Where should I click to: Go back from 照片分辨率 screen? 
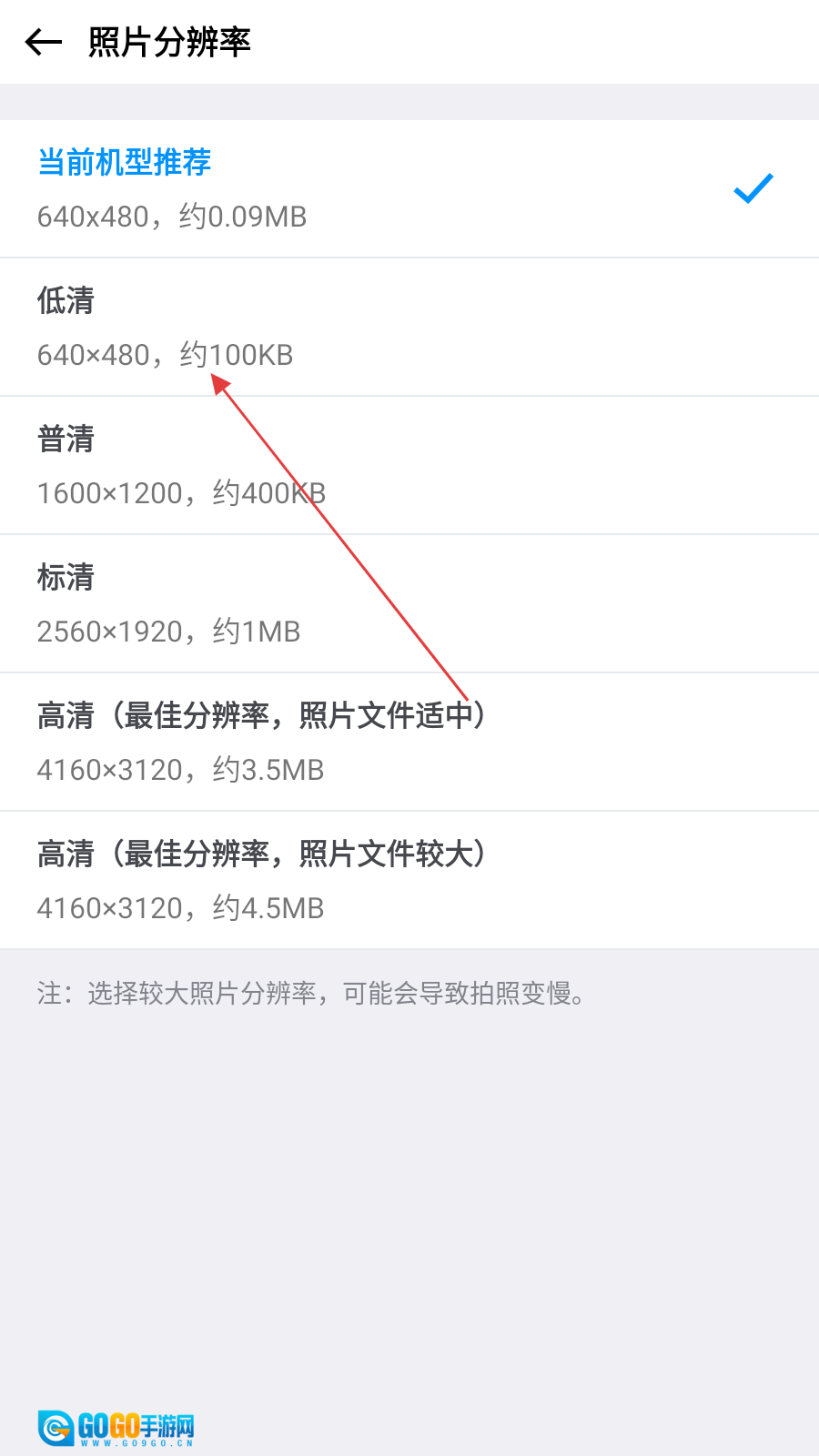tap(43, 42)
